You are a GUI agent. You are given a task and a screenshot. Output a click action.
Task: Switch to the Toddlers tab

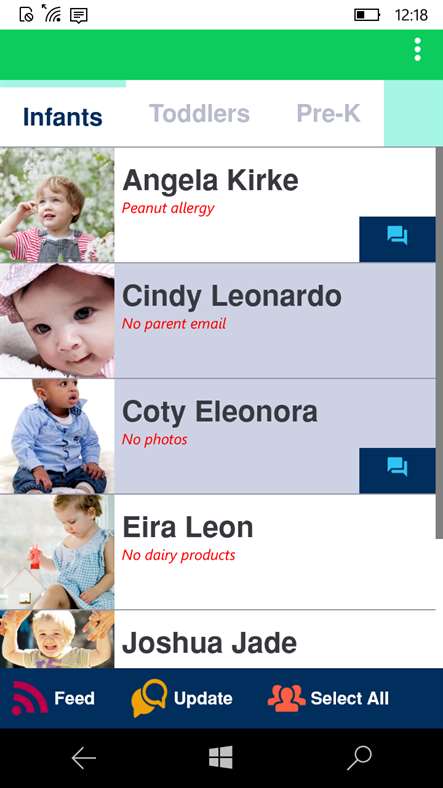tap(199, 114)
